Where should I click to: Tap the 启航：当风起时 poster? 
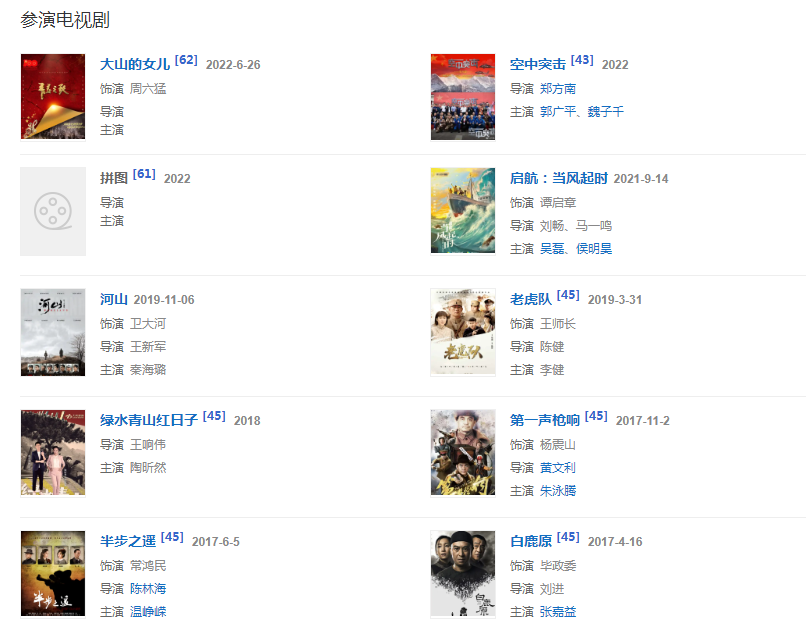pyautogui.click(x=463, y=211)
